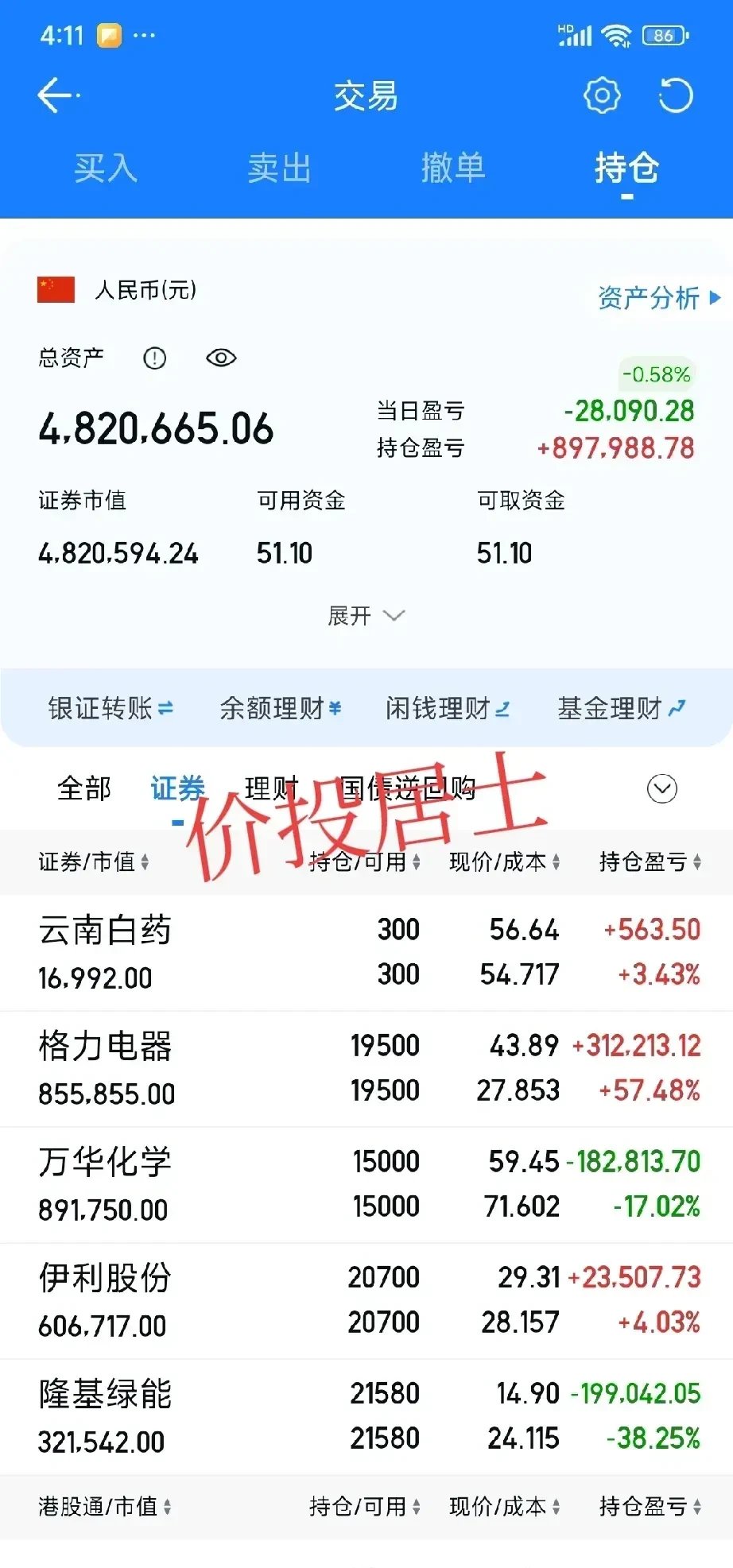Tap the info icon next to 总资产

(x=154, y=358)
